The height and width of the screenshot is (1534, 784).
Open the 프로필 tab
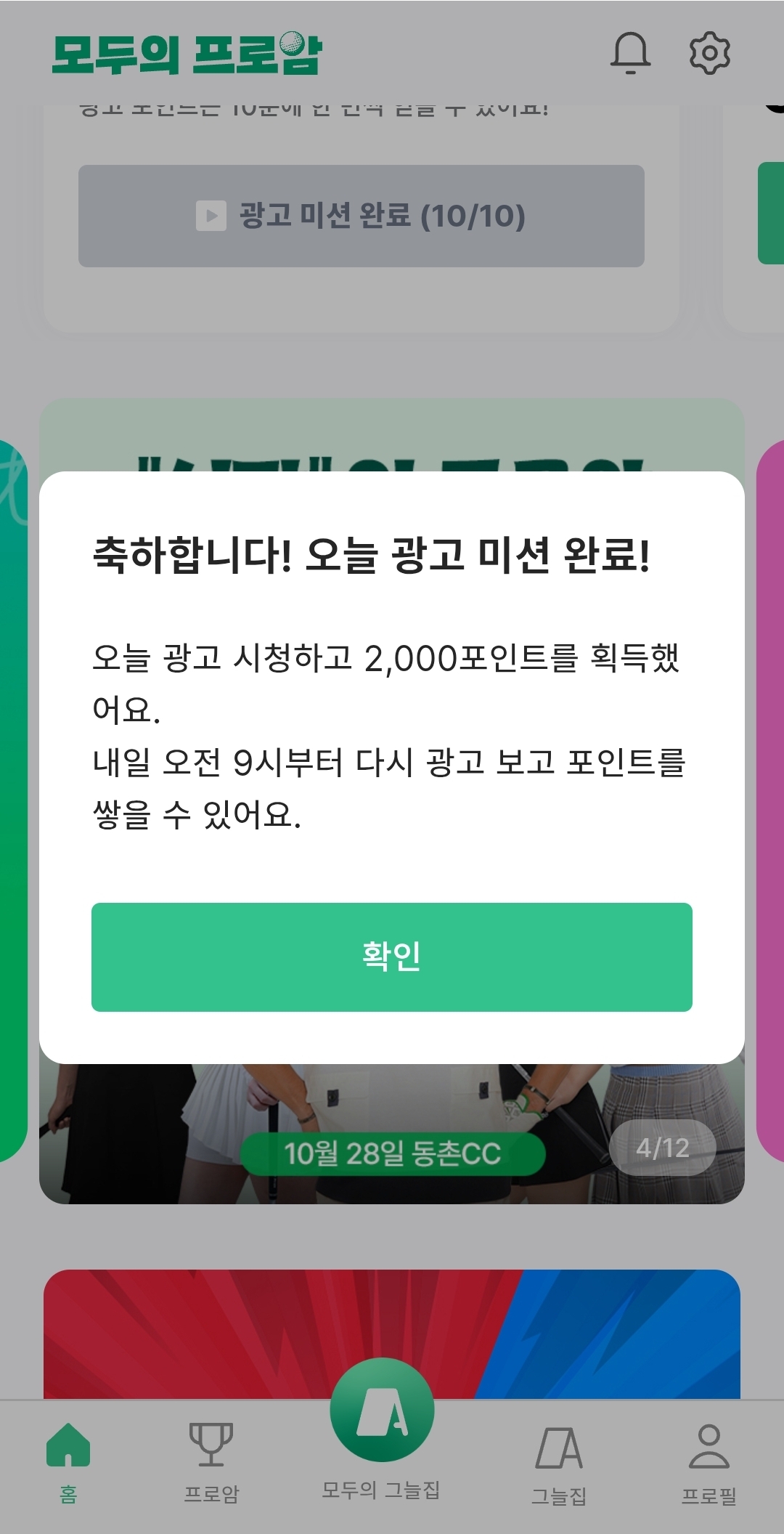[x=709, y=1461]
